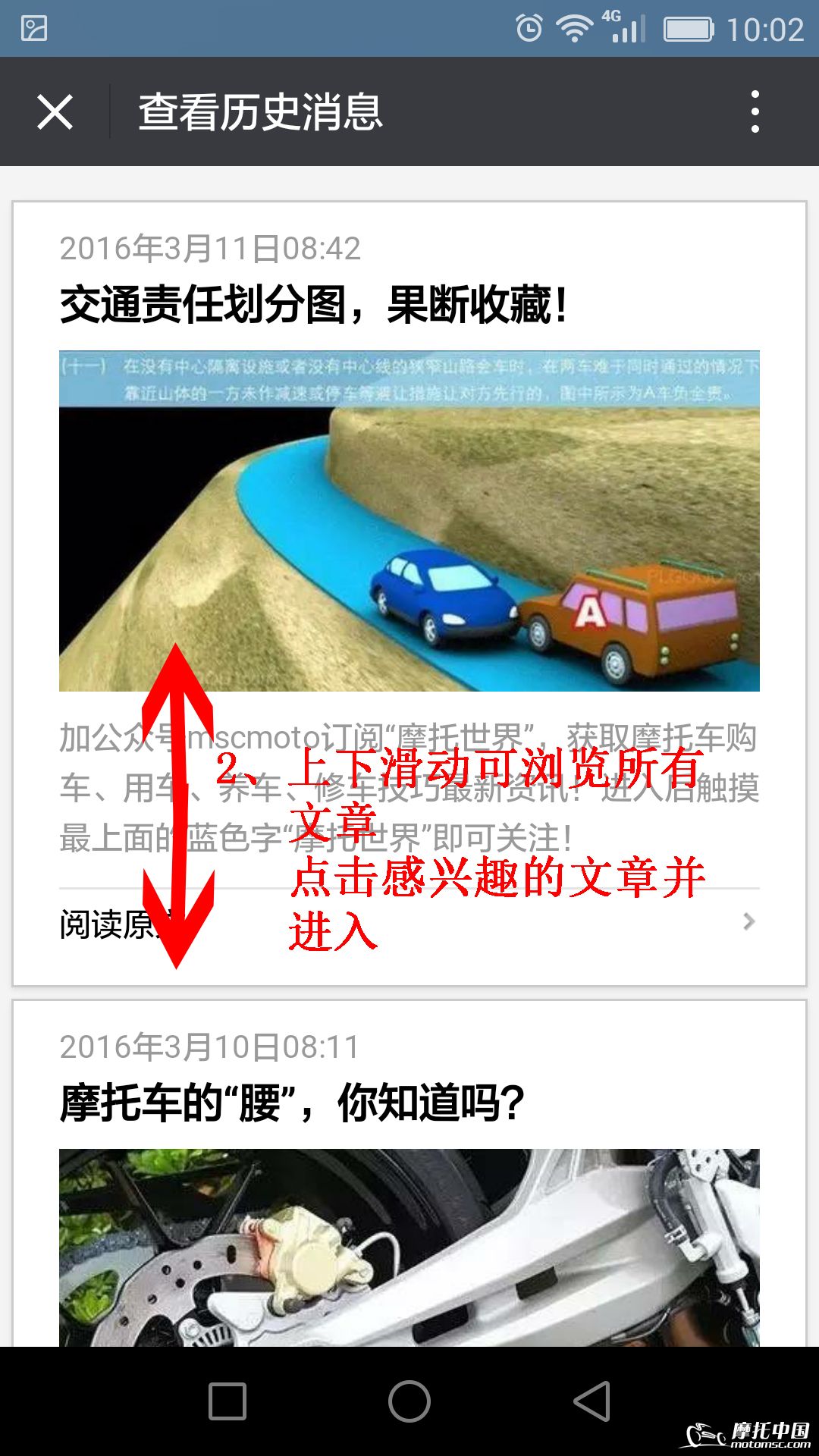The height and width of the screenshot is (1456, 819).
Task: Navigate back with system back button
Action: point(592,1401)
